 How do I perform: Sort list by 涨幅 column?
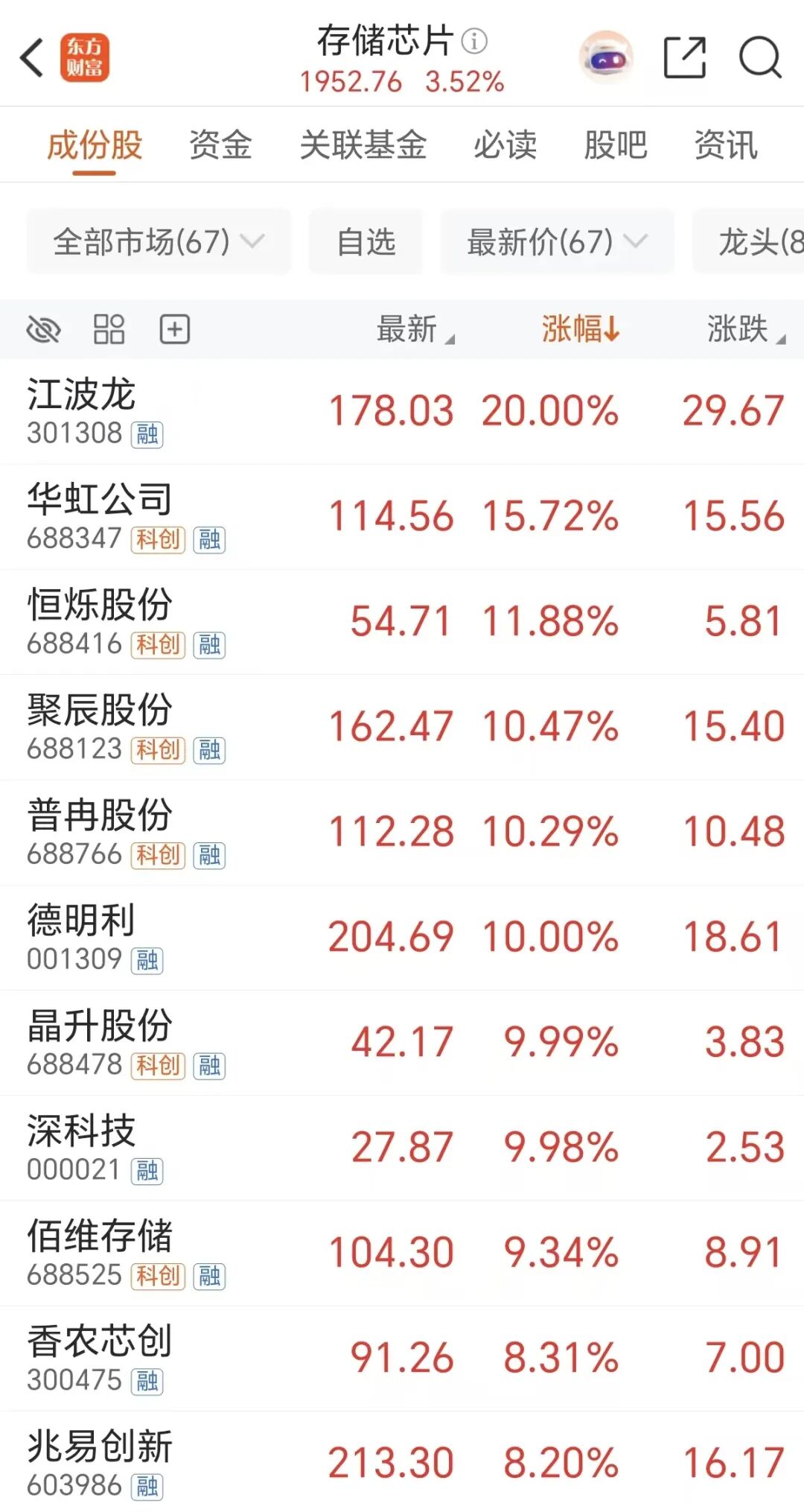(x=580, y=328)
